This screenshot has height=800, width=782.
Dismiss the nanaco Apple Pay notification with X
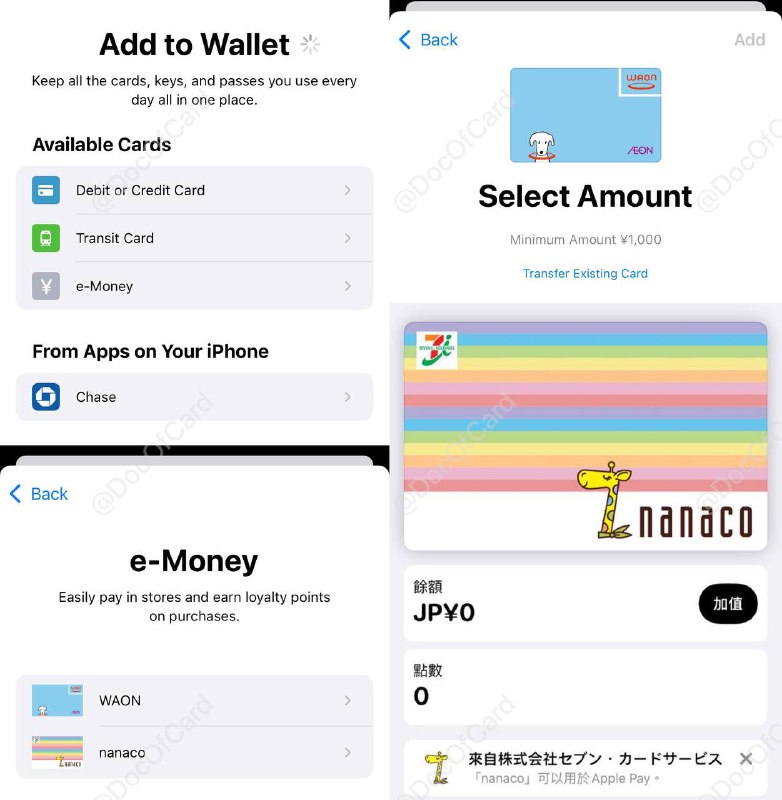(x=746, y=759)
